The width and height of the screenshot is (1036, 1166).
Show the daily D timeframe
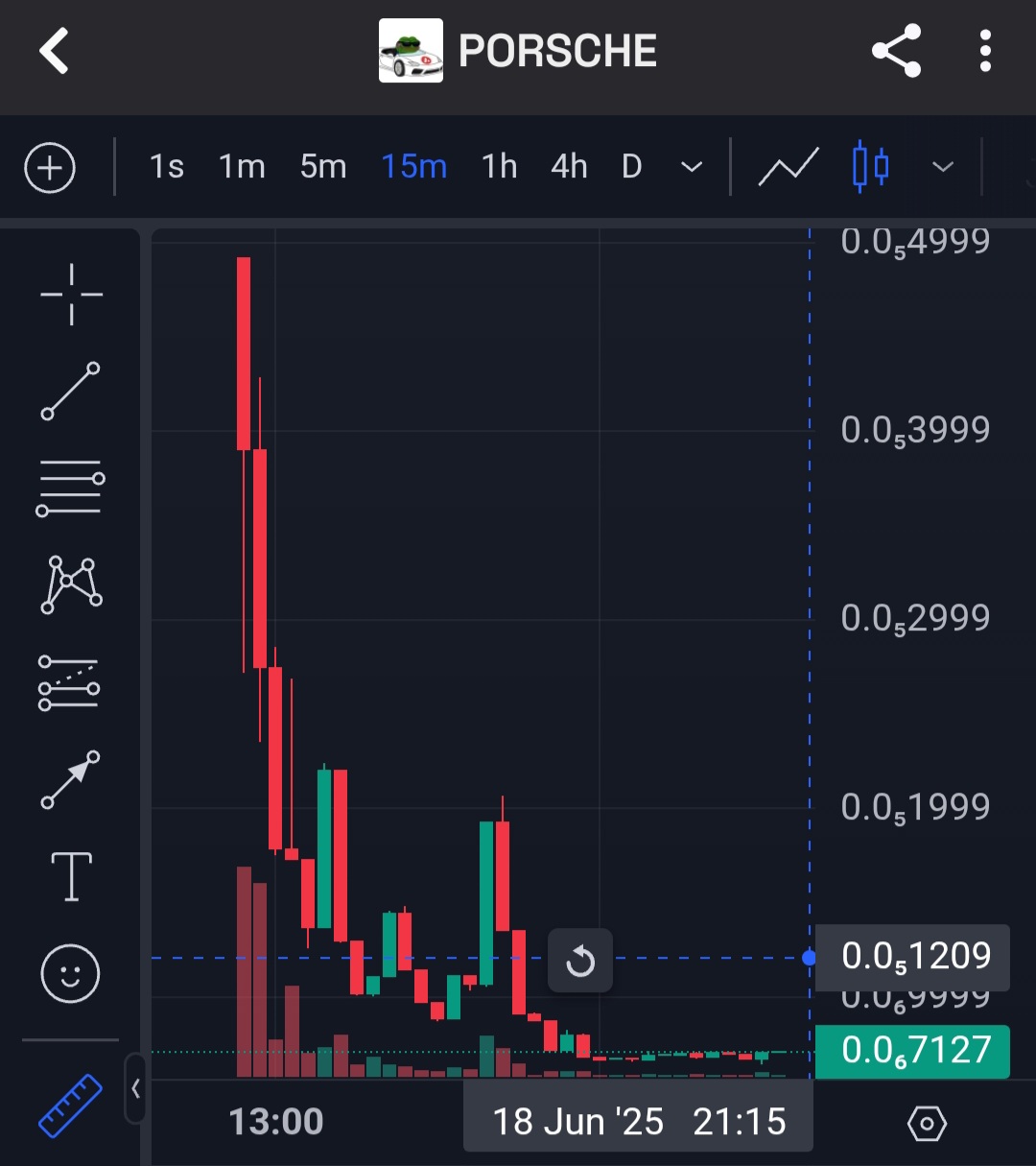631,167
